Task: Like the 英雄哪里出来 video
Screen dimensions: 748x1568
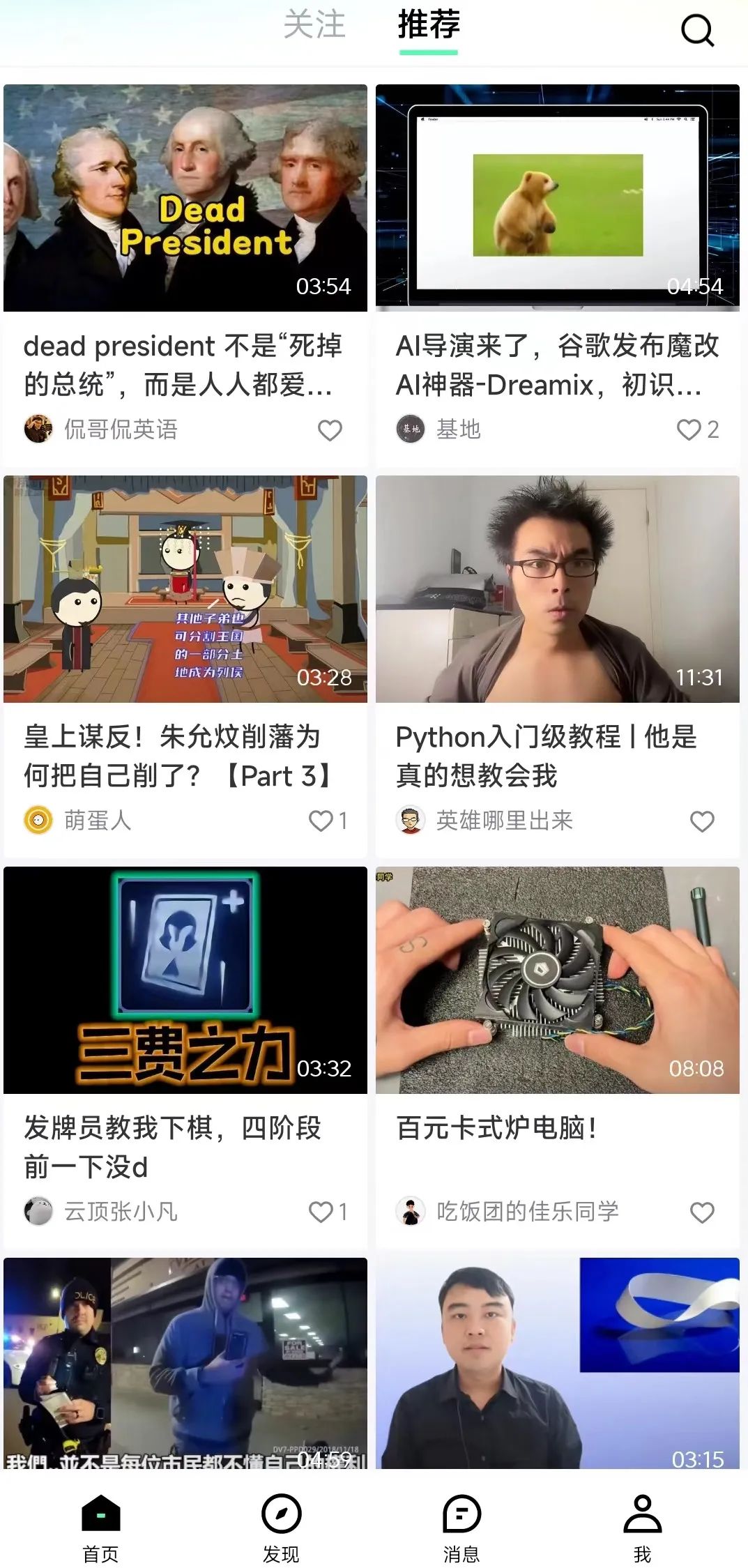Action: click(x=702, y=821)
